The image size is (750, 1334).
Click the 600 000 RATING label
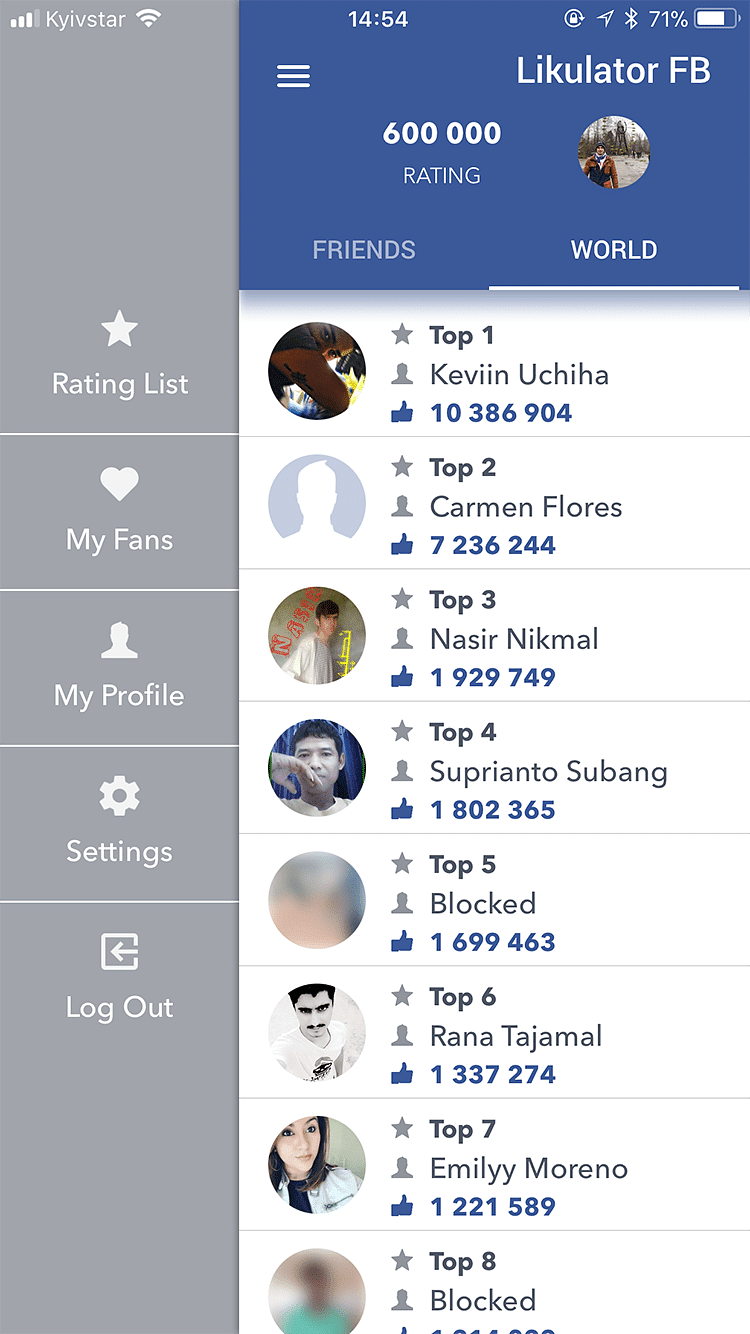[x=442, y=150]
